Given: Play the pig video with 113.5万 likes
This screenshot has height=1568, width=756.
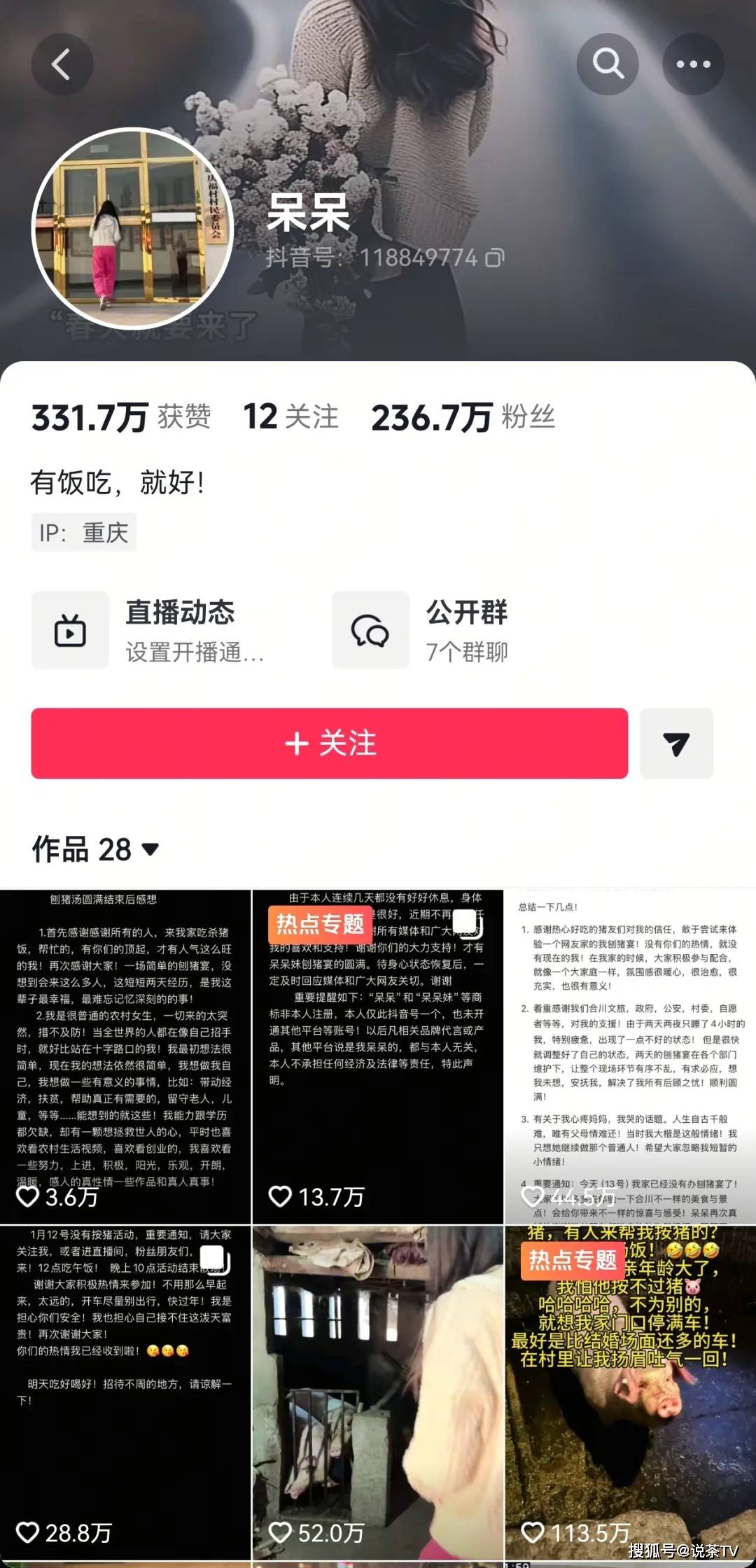Looking at the screenshot, I should pyautogui.click(x=629, y=1392).
